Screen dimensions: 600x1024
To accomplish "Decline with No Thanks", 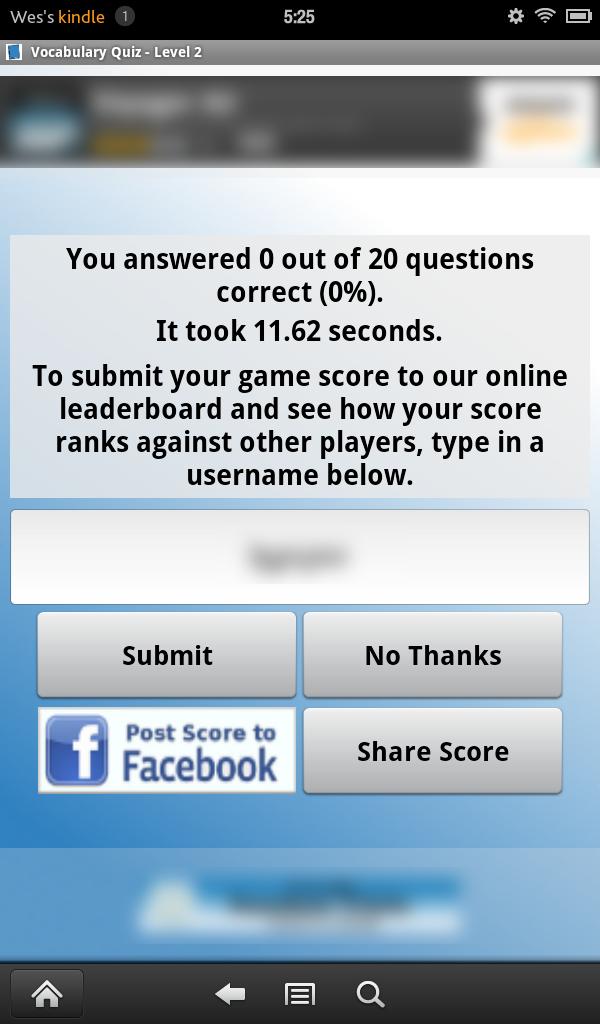I will 432,655.
